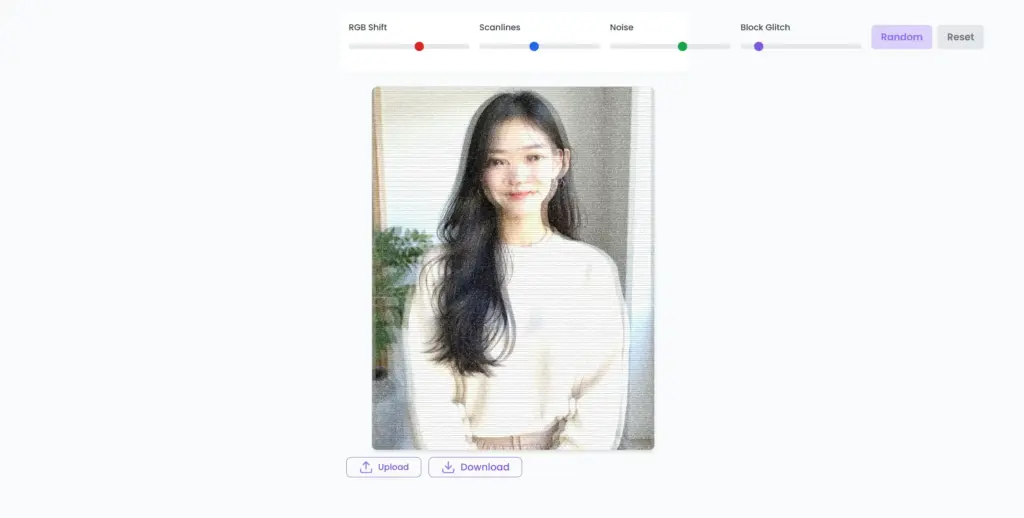Upload a new image
This screenshot has width=1024, height=518.
point(383,467)
